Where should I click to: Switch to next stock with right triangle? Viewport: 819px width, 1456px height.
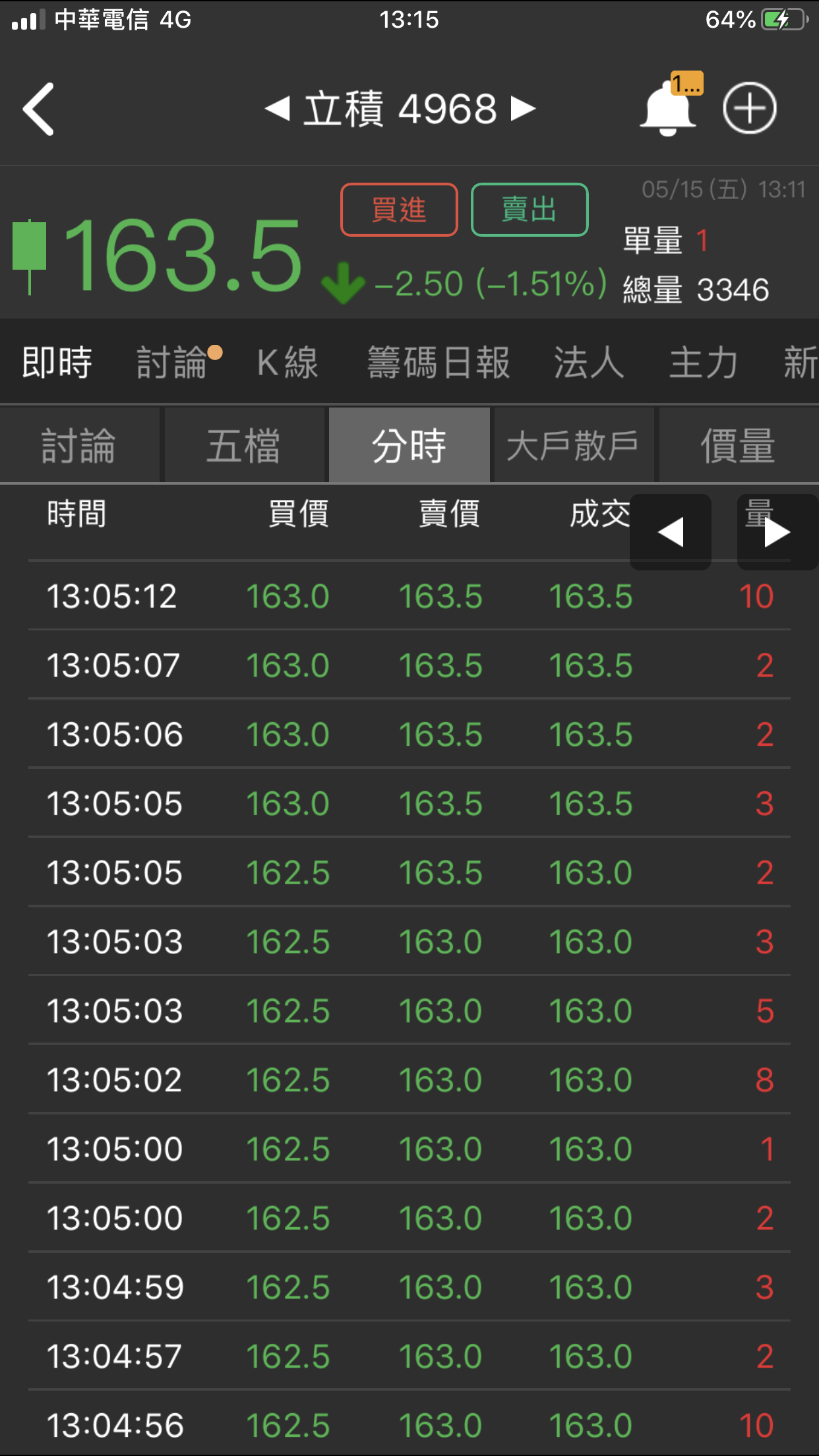(524, 109)
